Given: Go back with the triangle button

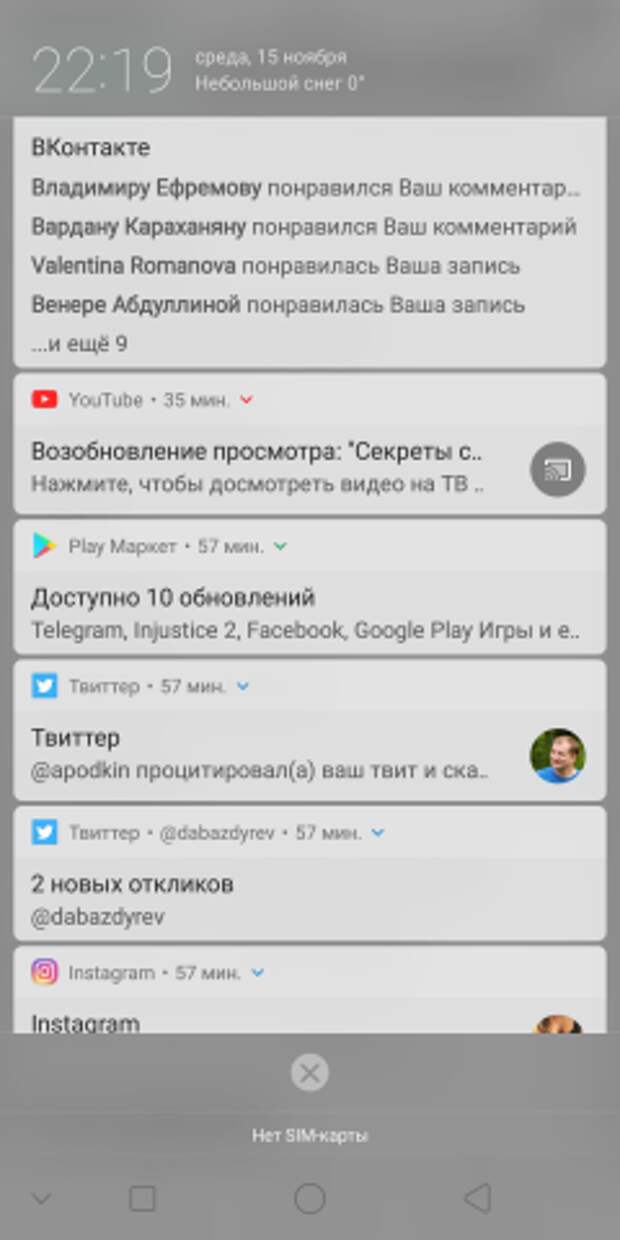Looking at the screenshot, I should click(478, 1198).
